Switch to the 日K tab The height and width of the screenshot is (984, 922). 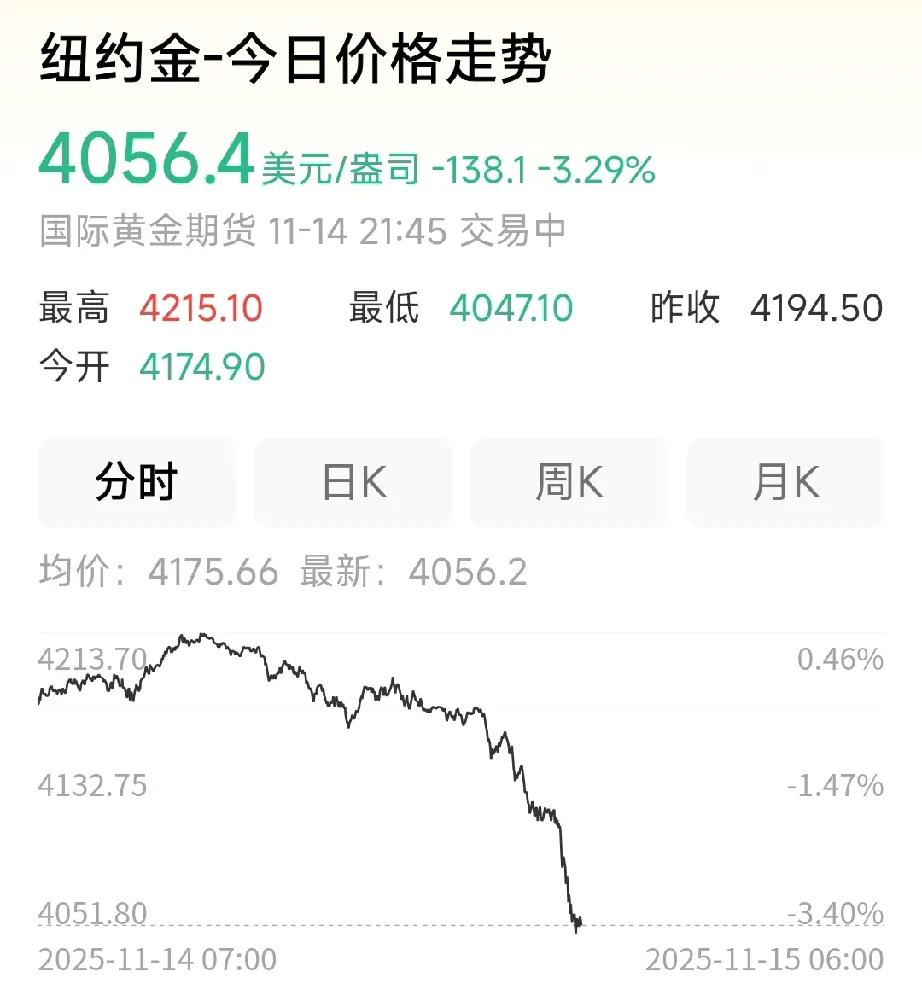tap(351, 482)
